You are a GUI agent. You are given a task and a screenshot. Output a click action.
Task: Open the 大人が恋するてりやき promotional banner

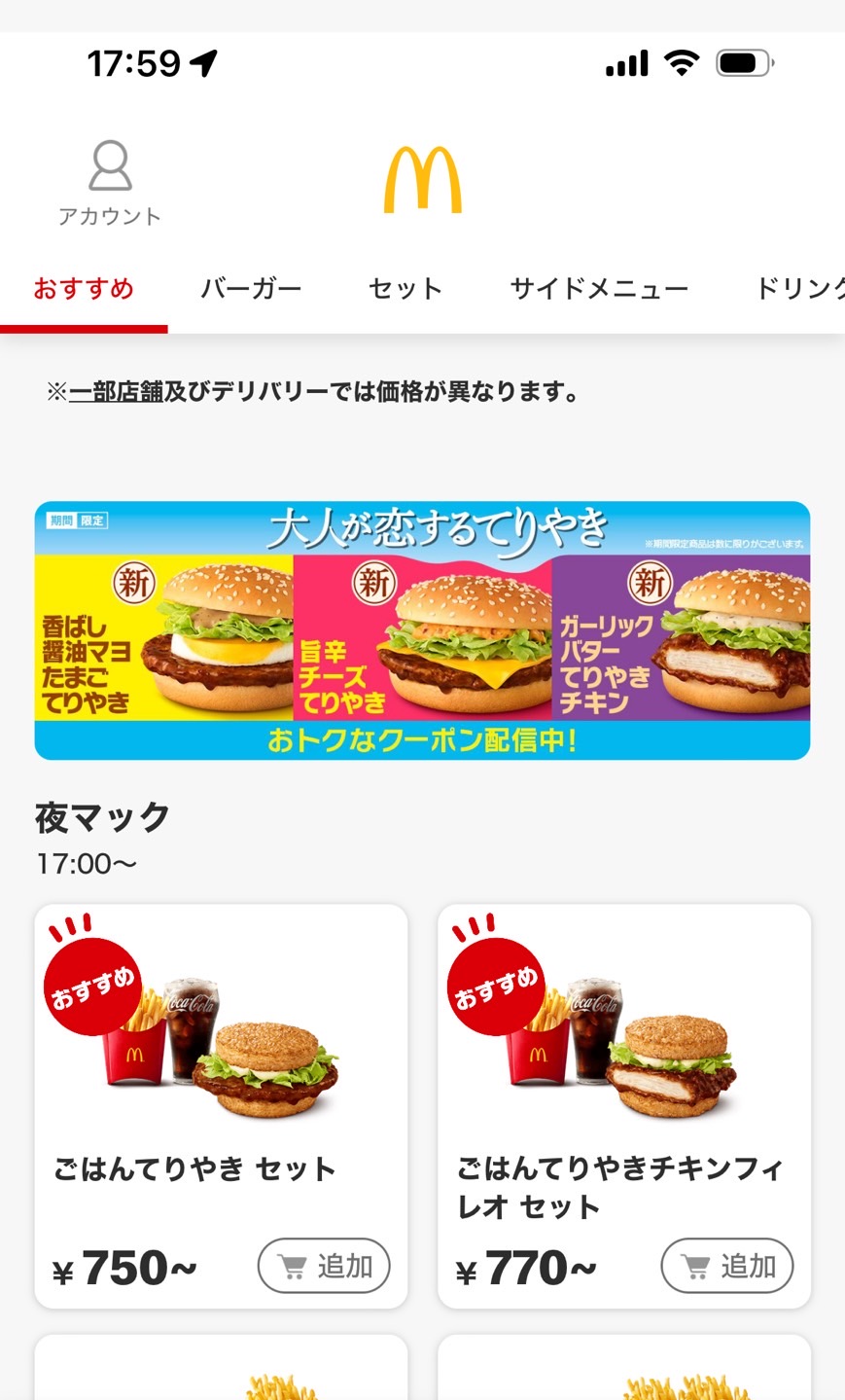click(x=422, y=630)
